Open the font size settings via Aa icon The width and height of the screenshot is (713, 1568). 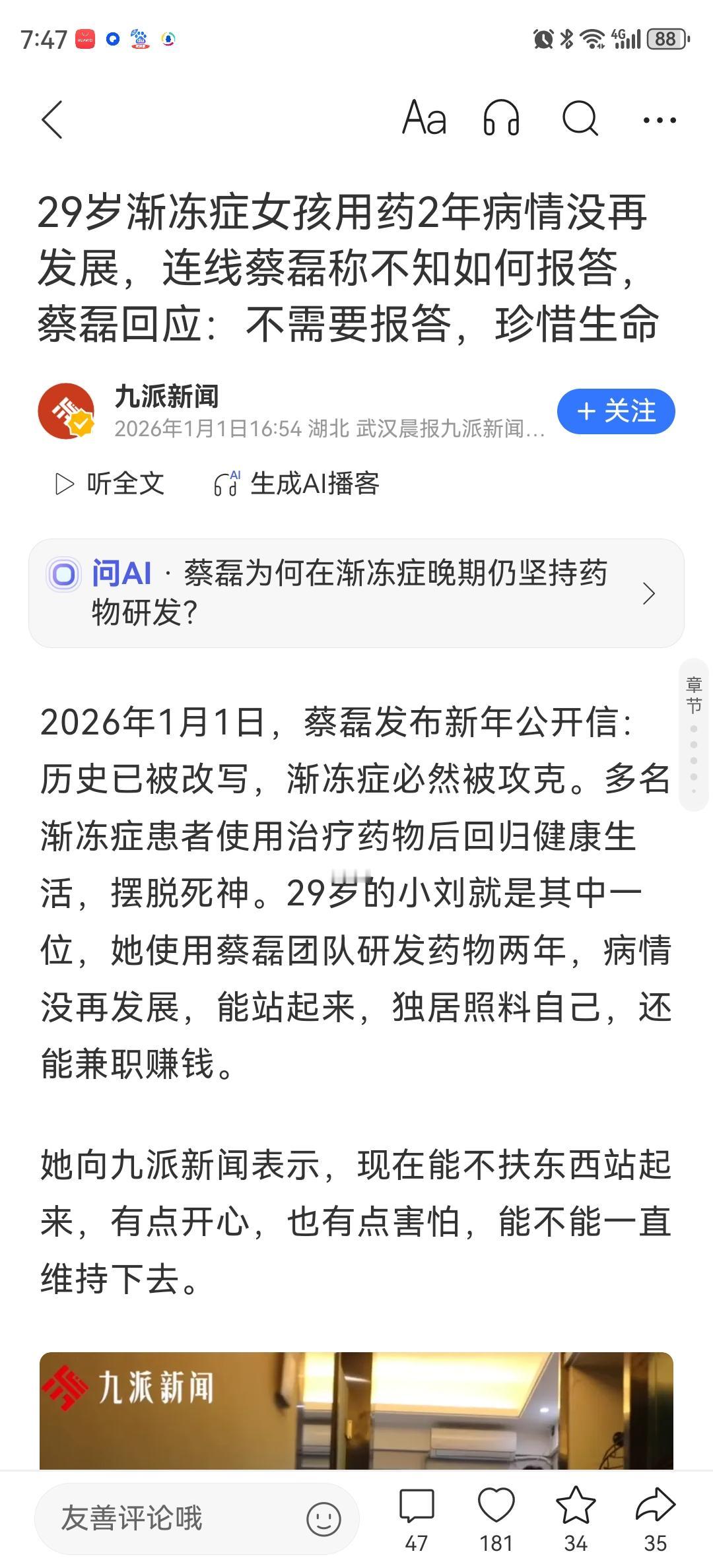424,119
